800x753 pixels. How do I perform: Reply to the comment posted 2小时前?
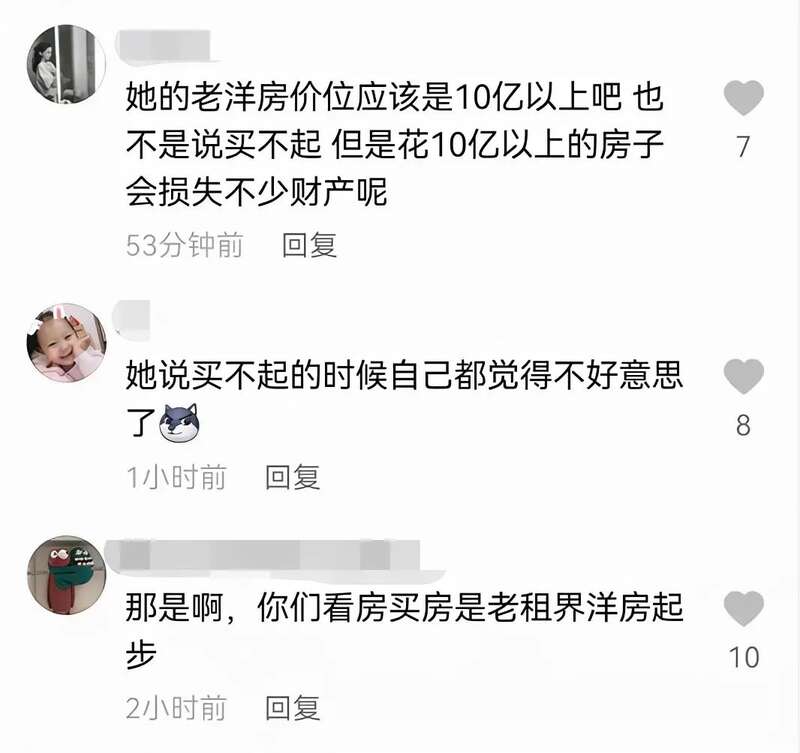pyautogui.click(x=292, y=708)
